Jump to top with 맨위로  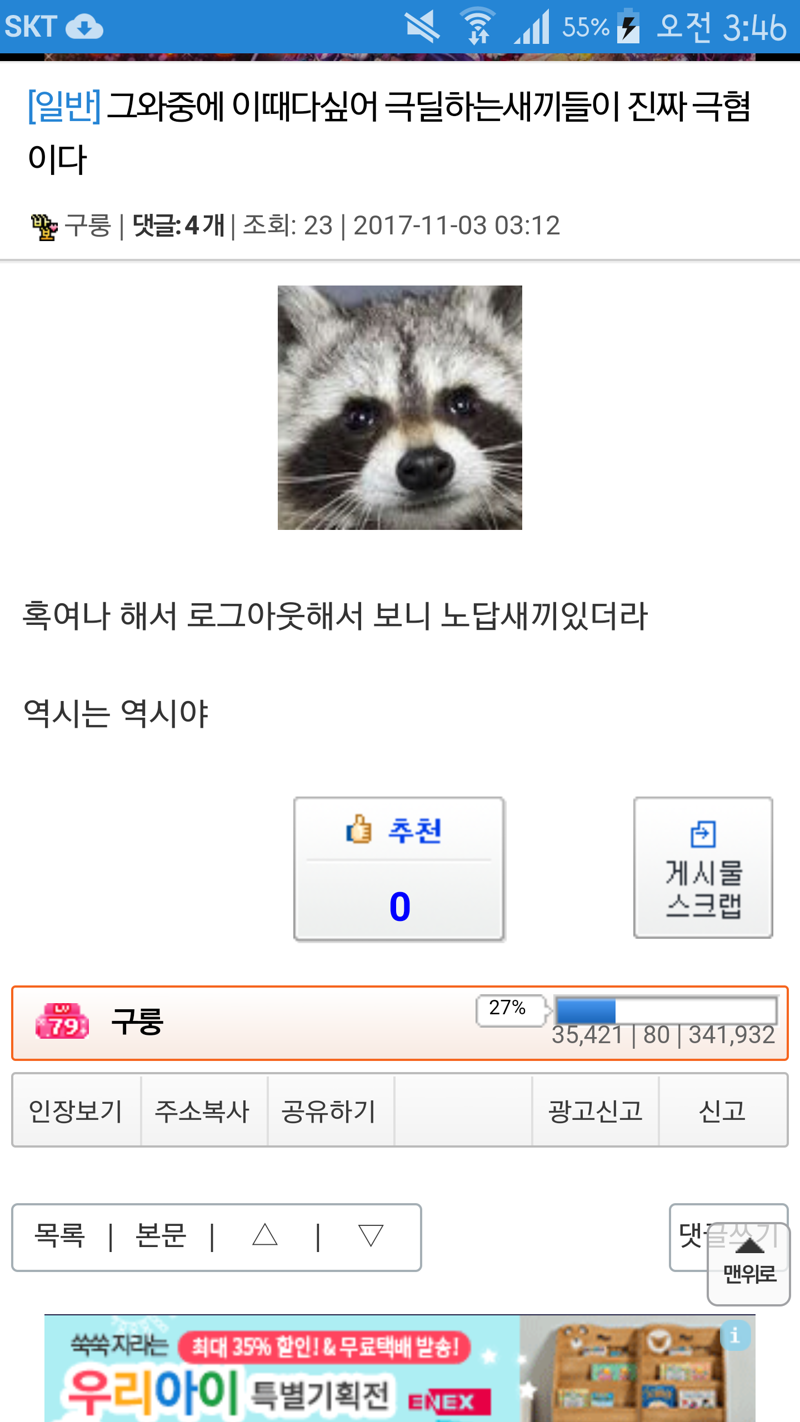pyautogui.click(x=749, y=1265)
